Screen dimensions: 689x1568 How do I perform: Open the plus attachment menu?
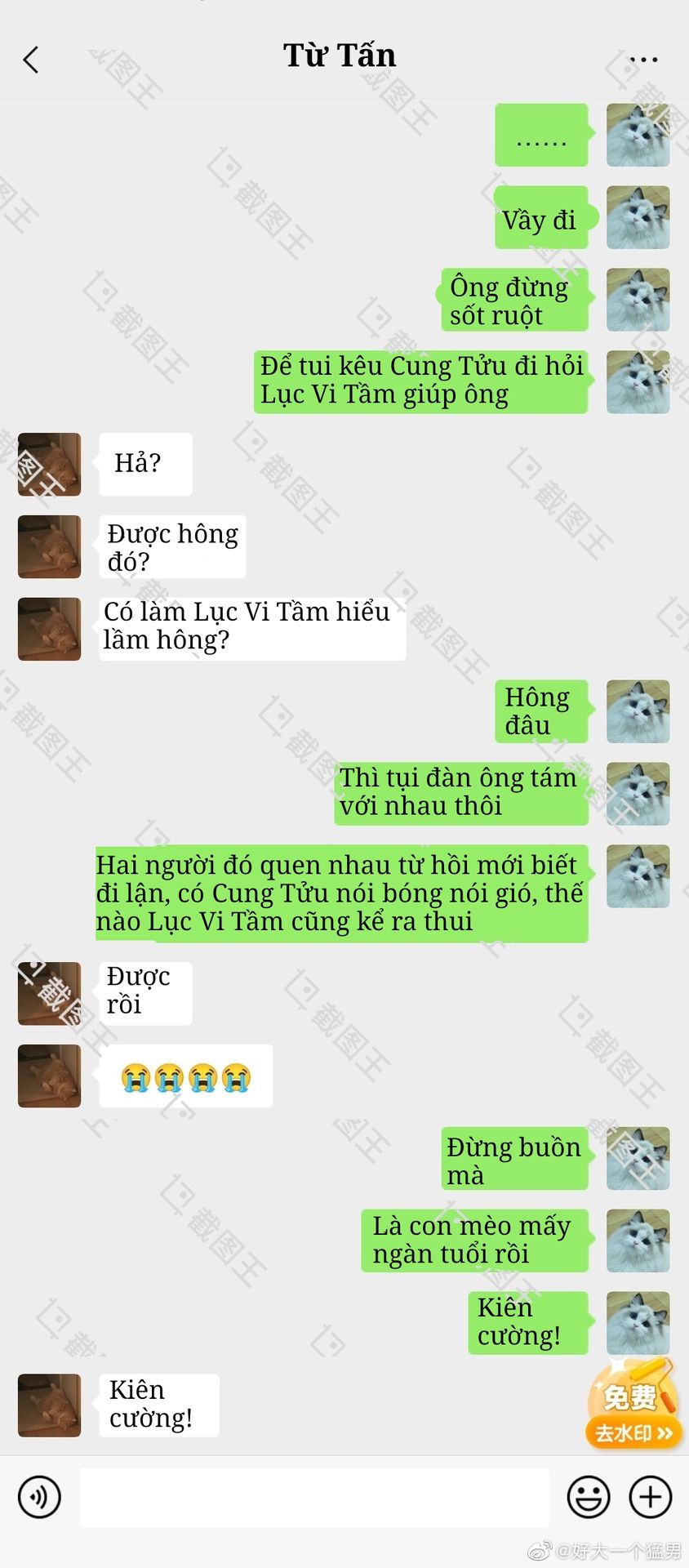coord(650,1497)
